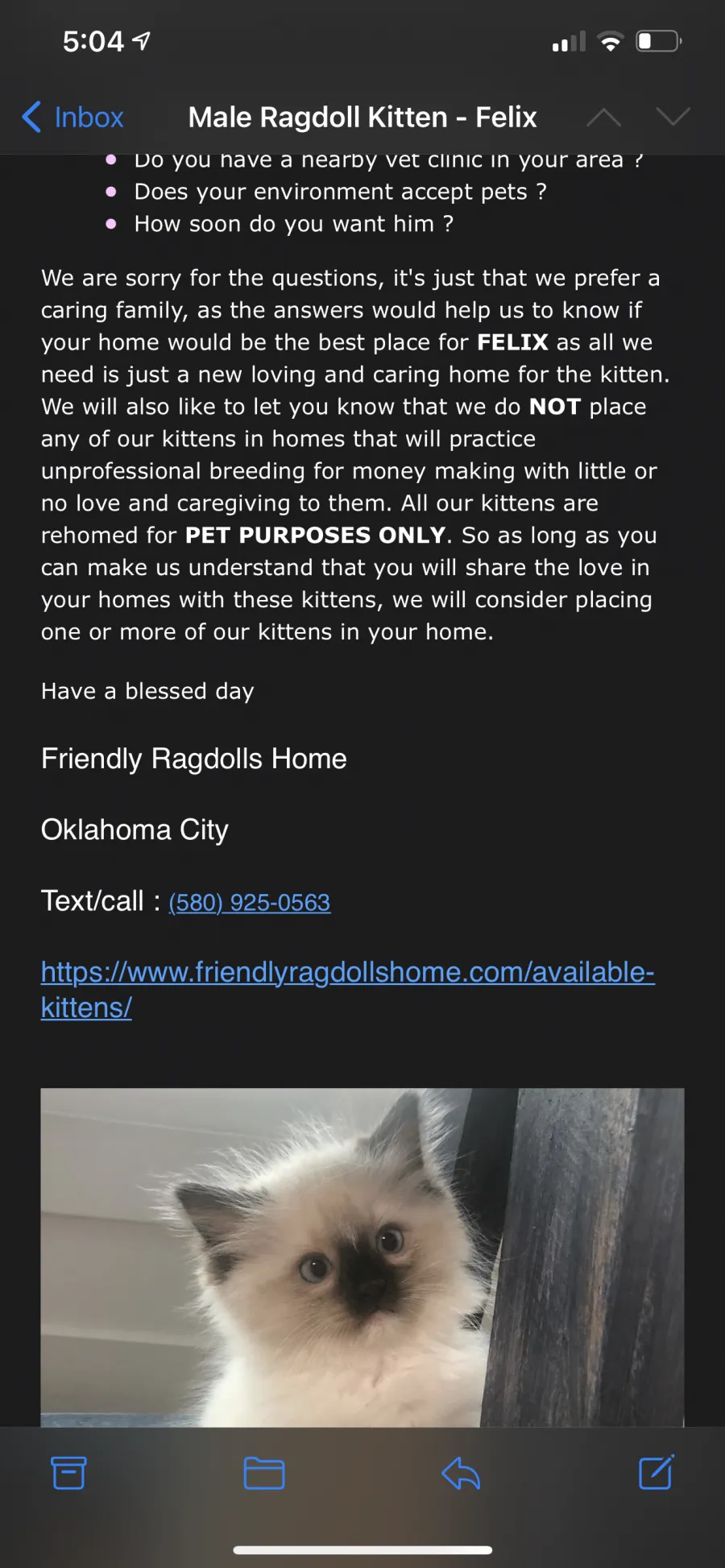
Task: Move this email to a folder
Action: point(264,1473)
